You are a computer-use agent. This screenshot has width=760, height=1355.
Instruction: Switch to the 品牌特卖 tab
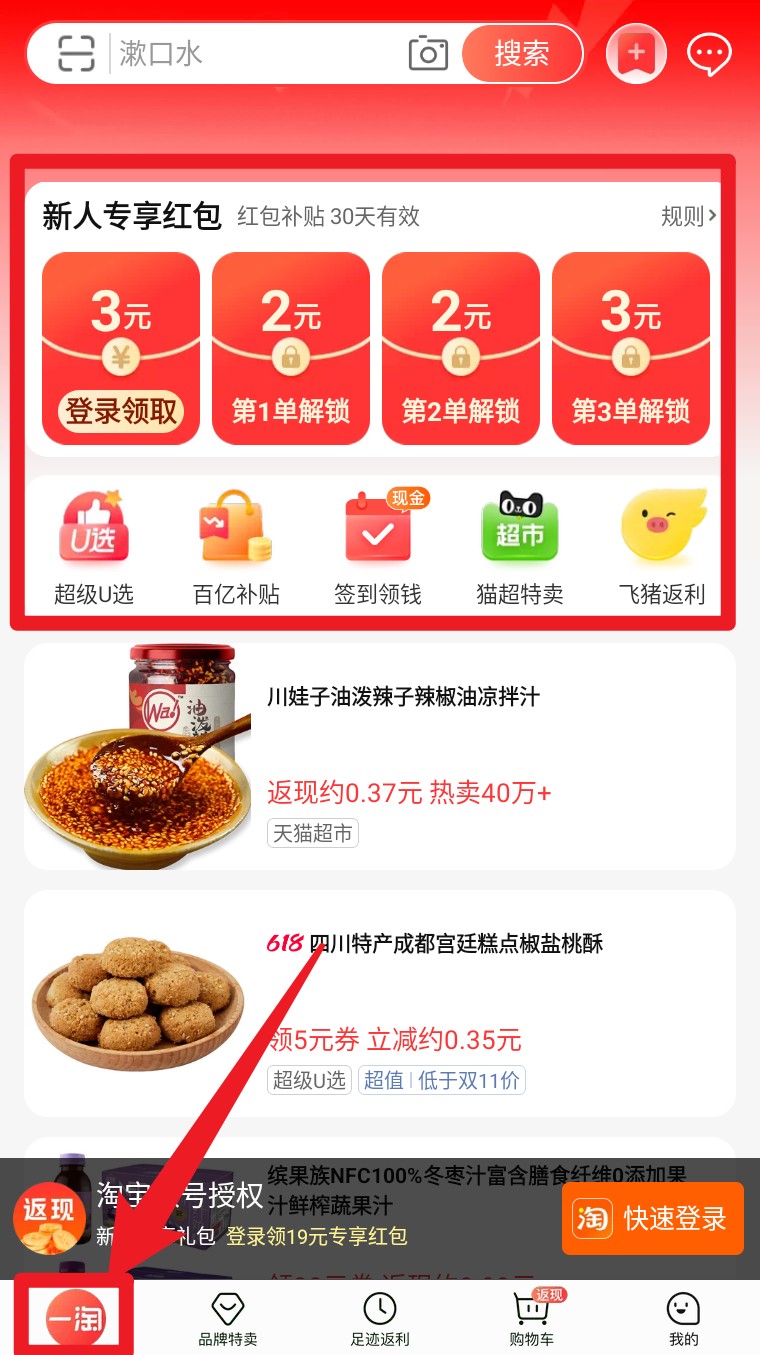[228, 1318]
